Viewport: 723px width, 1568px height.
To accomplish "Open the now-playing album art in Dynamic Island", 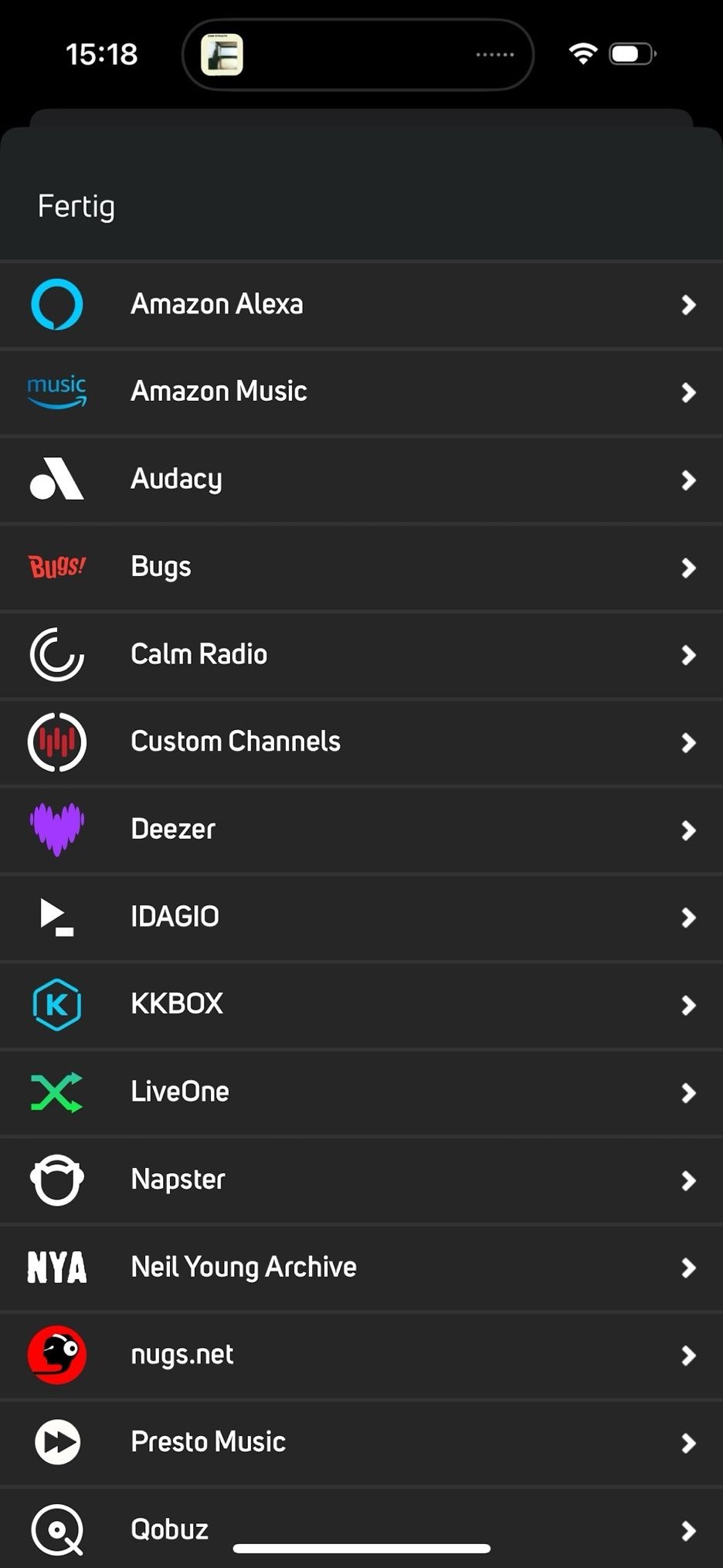I will (x=222, y=55).
